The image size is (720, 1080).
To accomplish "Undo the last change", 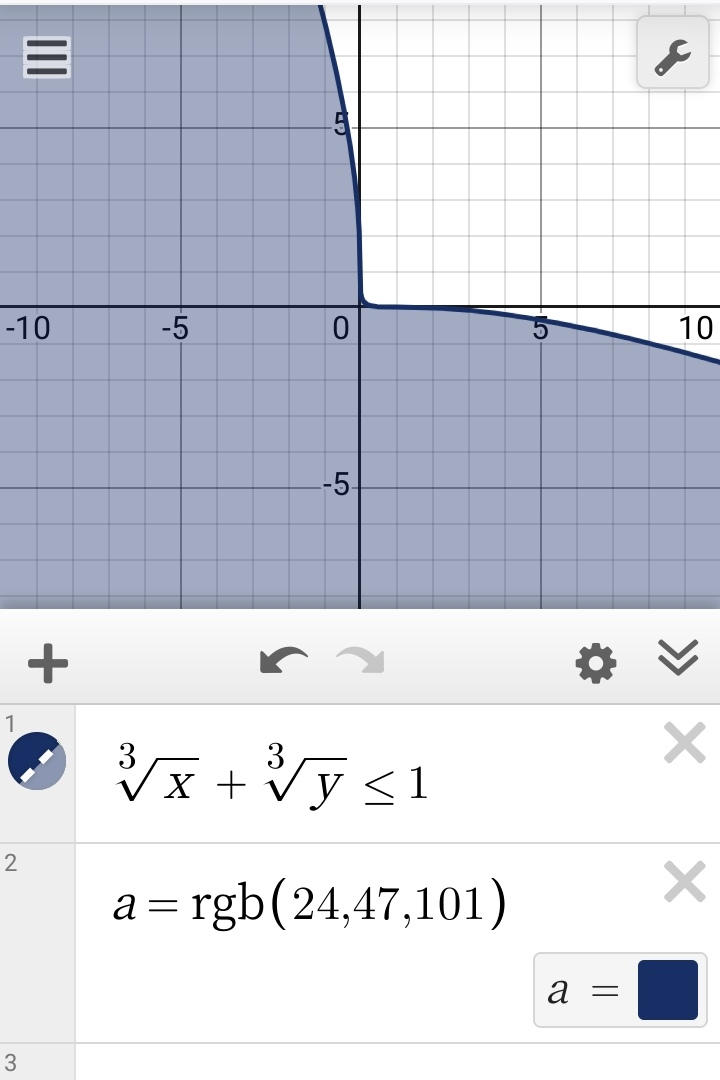I will click(285, 661).
